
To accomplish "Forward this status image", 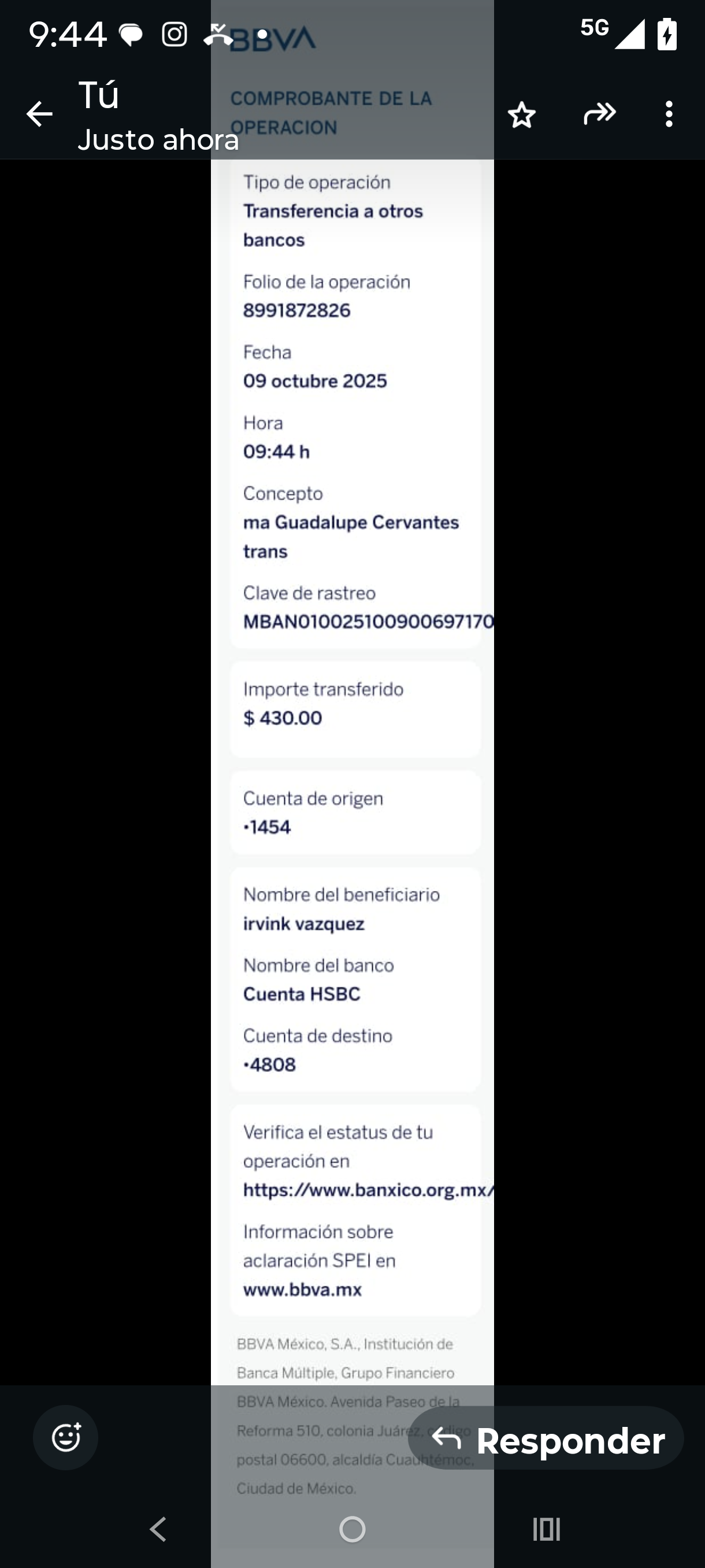I will click(x=599, y=113).
